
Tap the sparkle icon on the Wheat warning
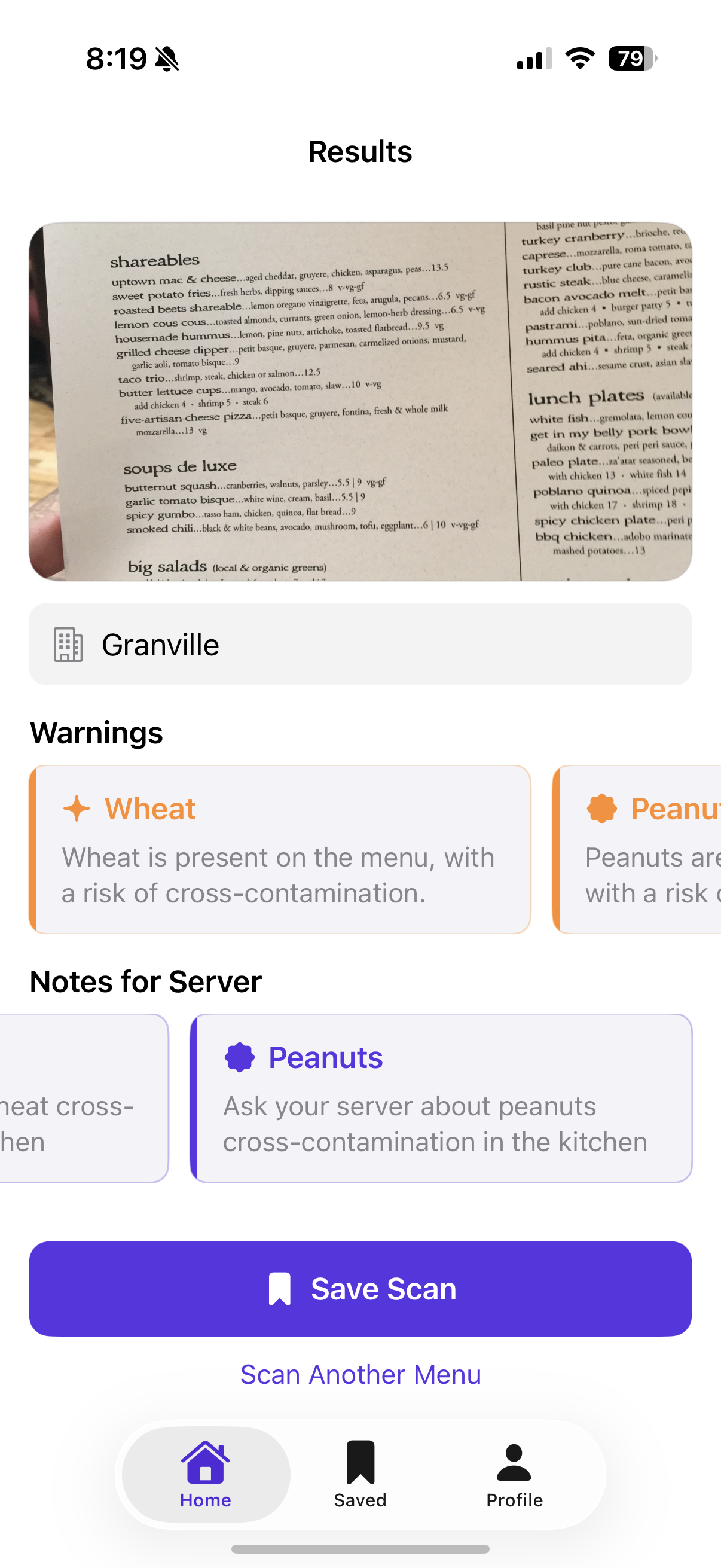tap(76, 809)
